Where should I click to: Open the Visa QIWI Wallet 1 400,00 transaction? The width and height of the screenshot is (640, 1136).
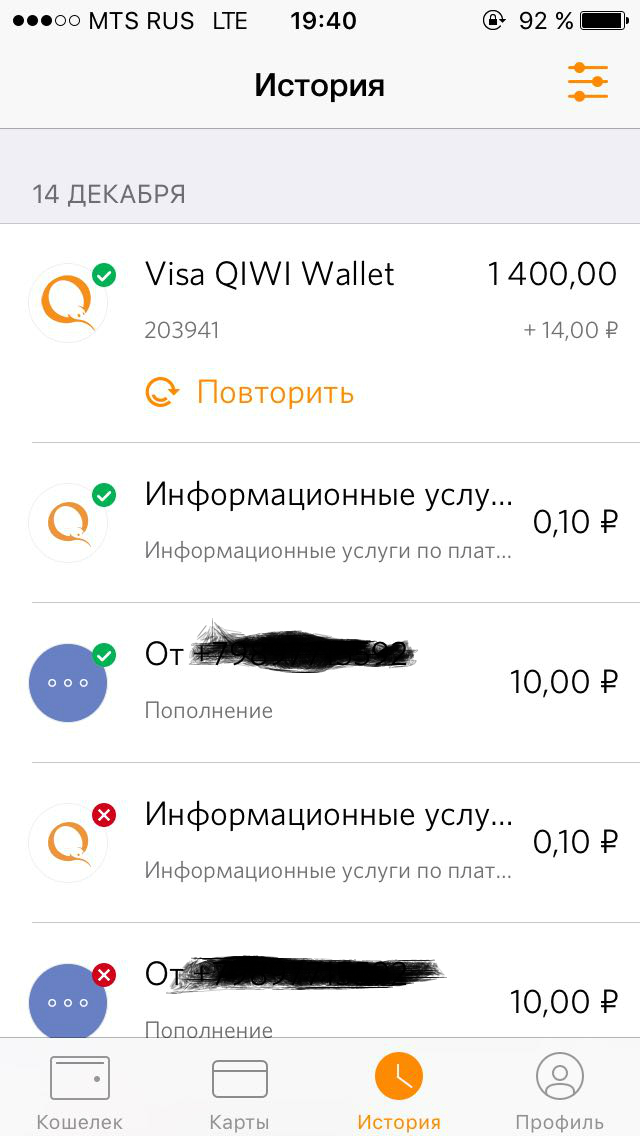(x=320, y=333)
